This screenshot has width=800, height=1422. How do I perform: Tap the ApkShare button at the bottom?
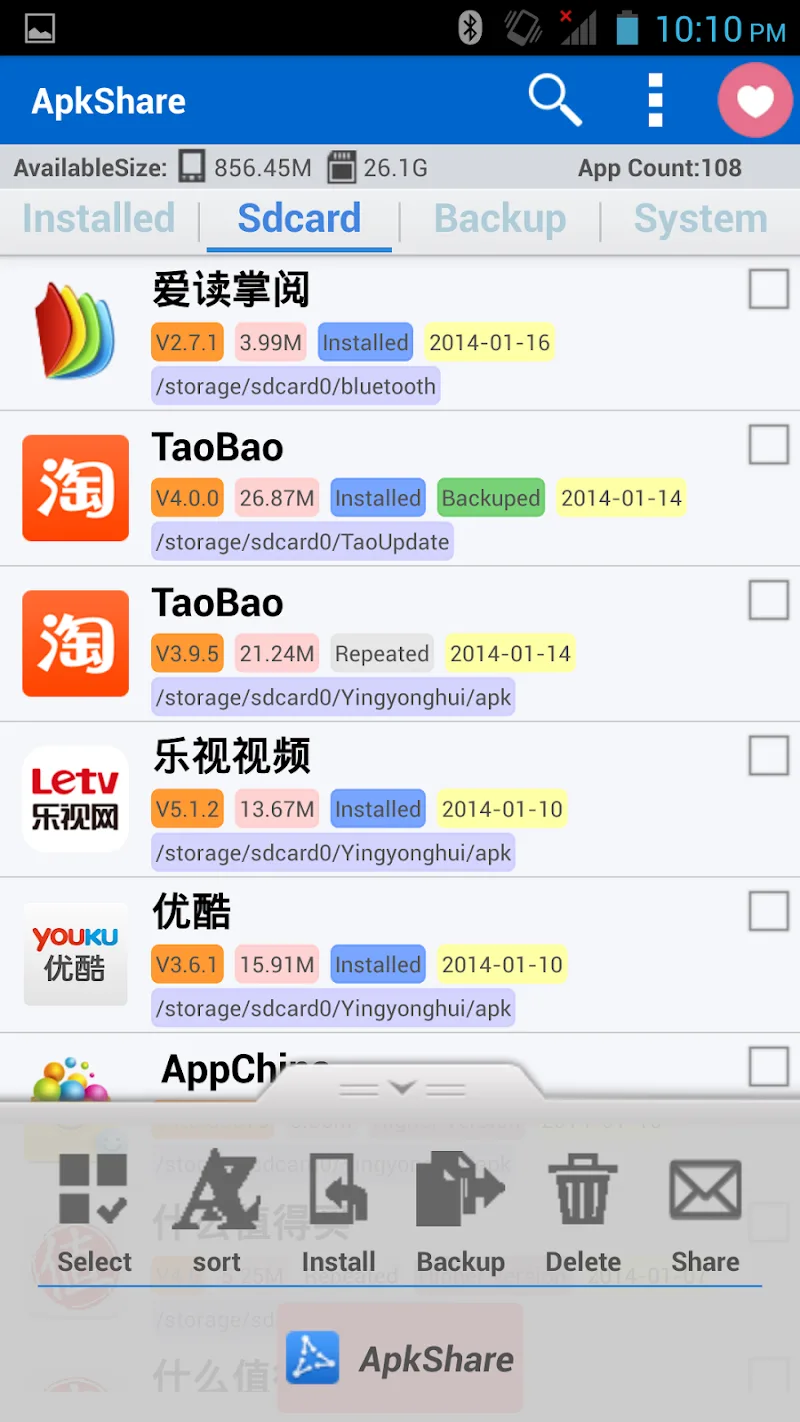(x=400, y=1358)
